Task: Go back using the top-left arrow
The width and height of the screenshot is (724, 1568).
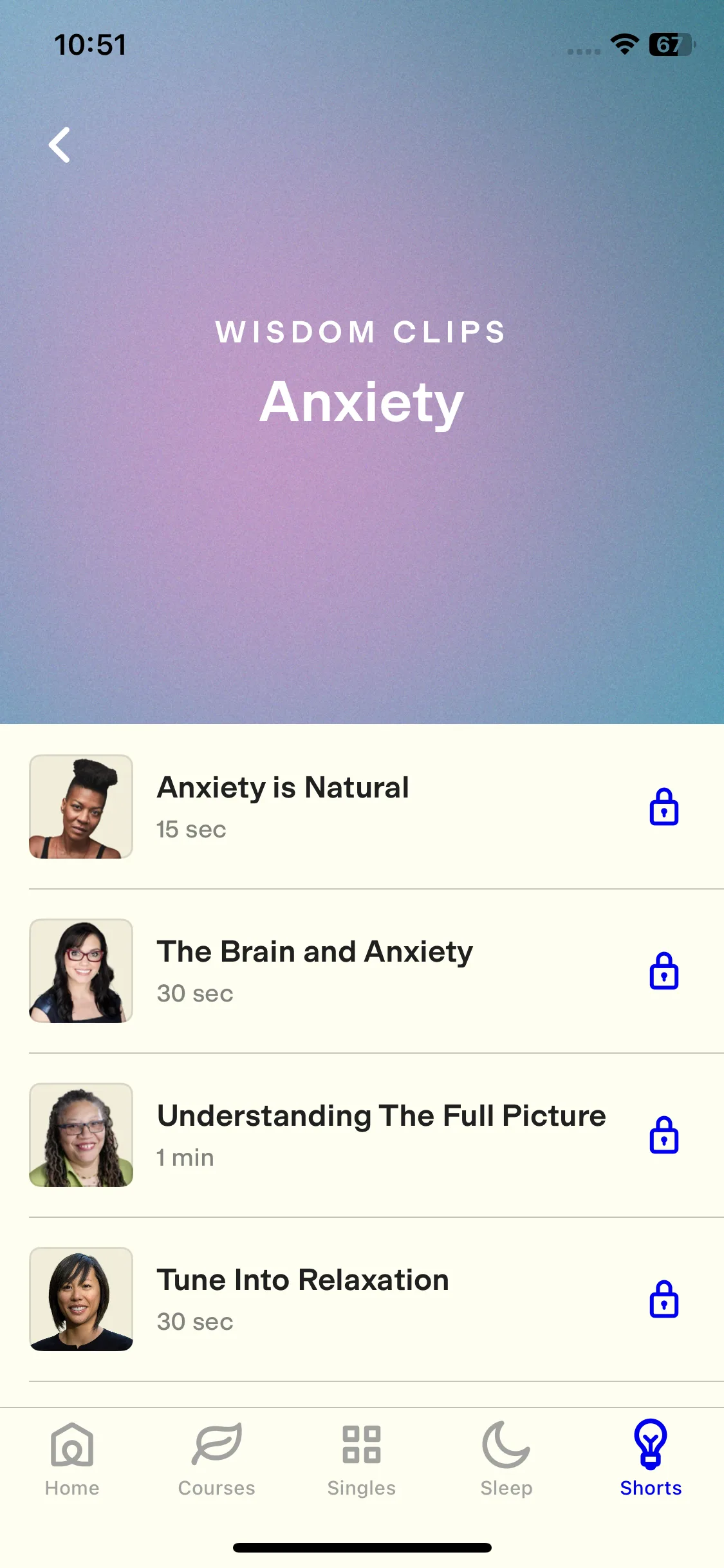Action: pos(60,145)
